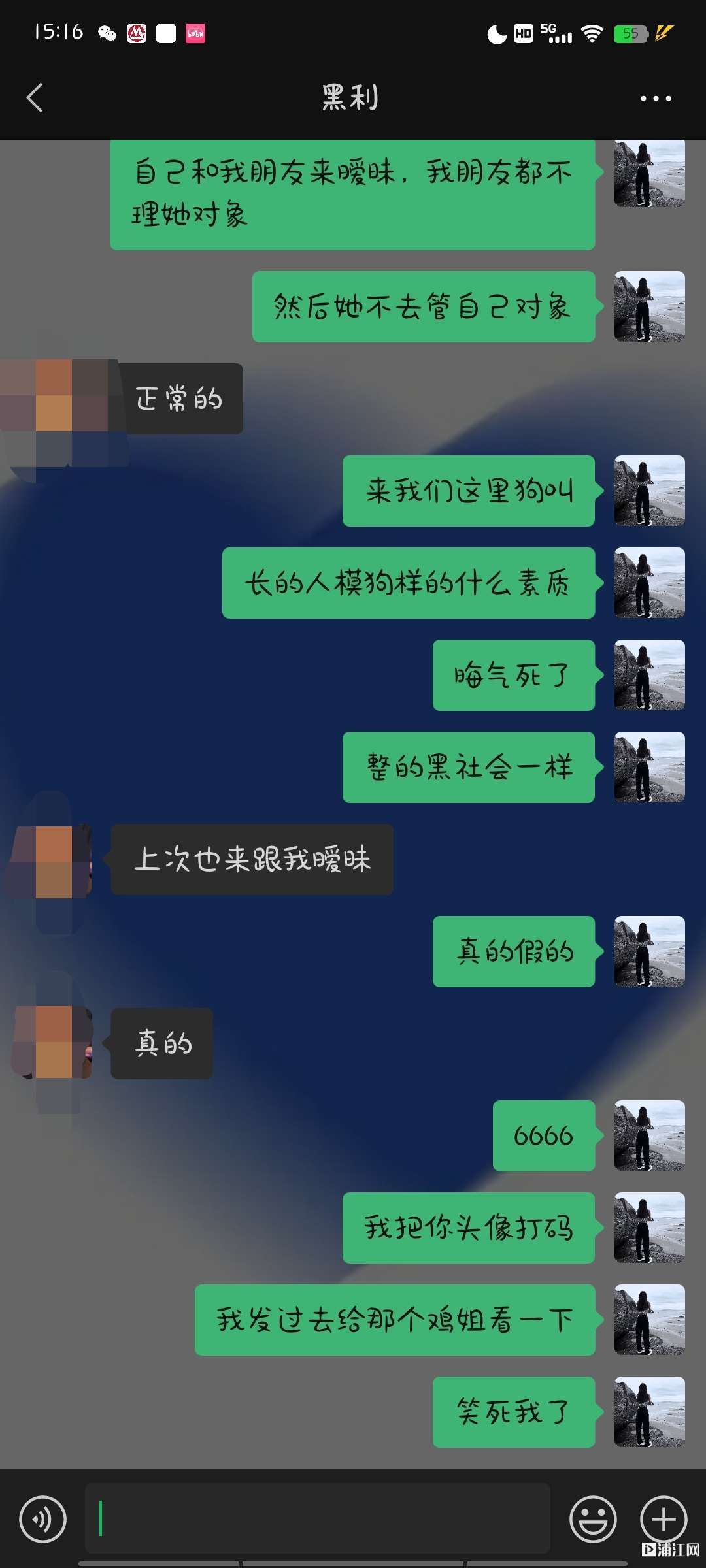
Task: Go back to the chat list
Action: pyautogui.click(x=35, y=98)
